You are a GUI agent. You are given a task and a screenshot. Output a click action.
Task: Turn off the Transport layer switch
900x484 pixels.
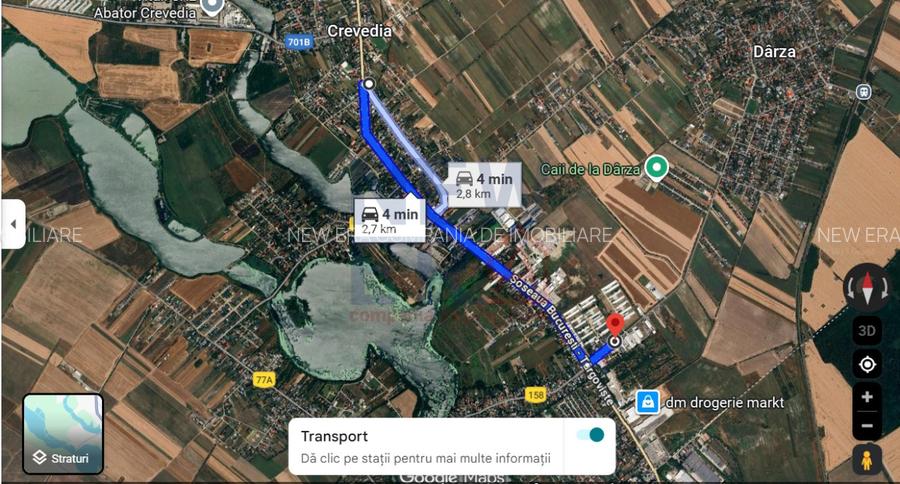pos(590,435)
